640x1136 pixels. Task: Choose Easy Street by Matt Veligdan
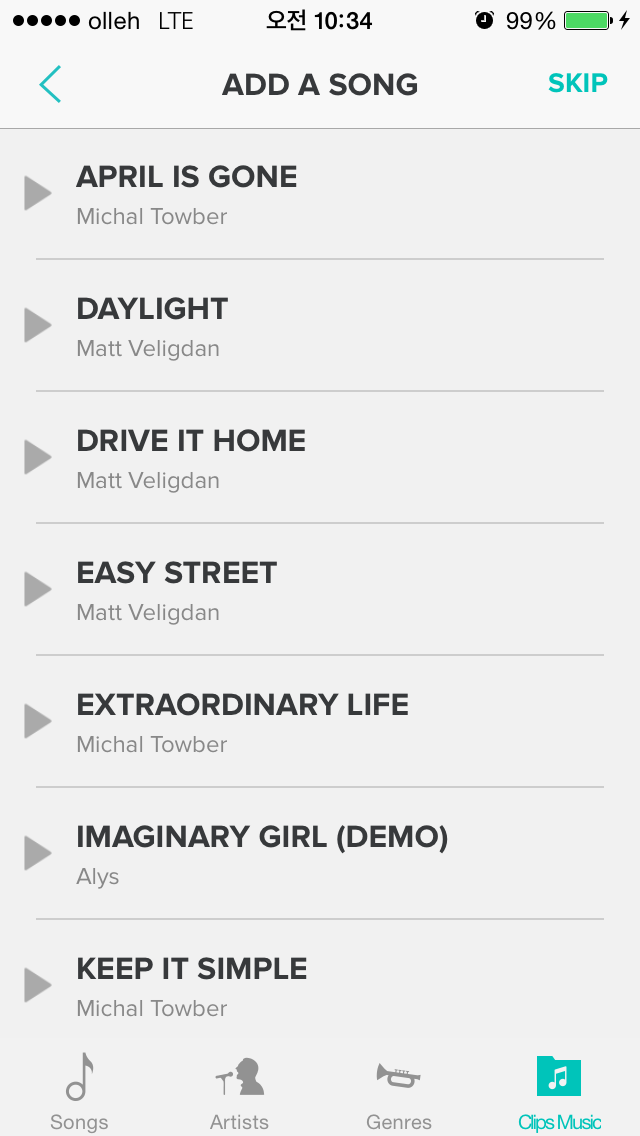coord(320,589)
